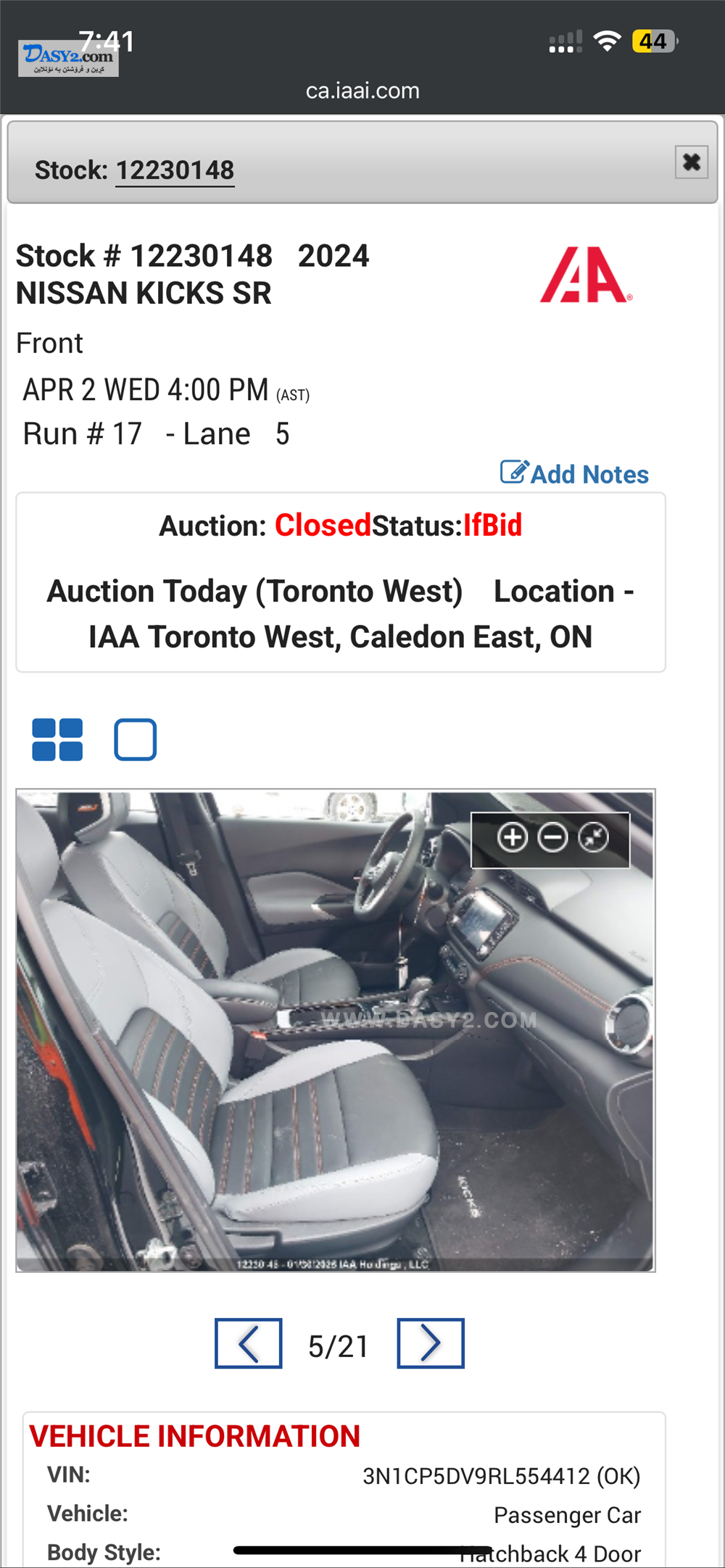Switch to single photo view
The width and height of the screenshot is (725, 1568).
coord(136,739)
